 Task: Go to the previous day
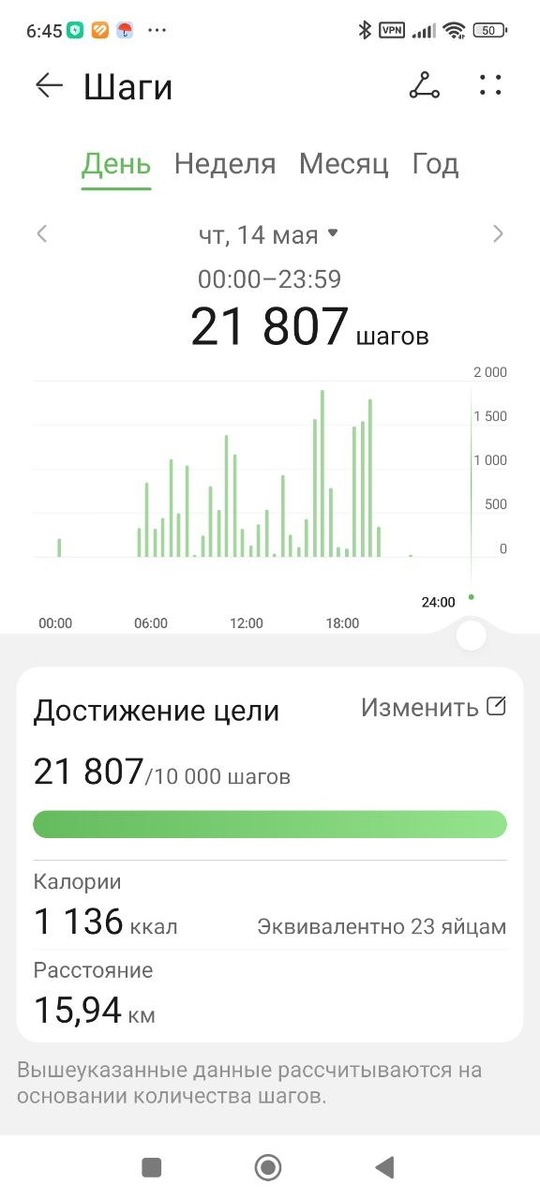42,234
